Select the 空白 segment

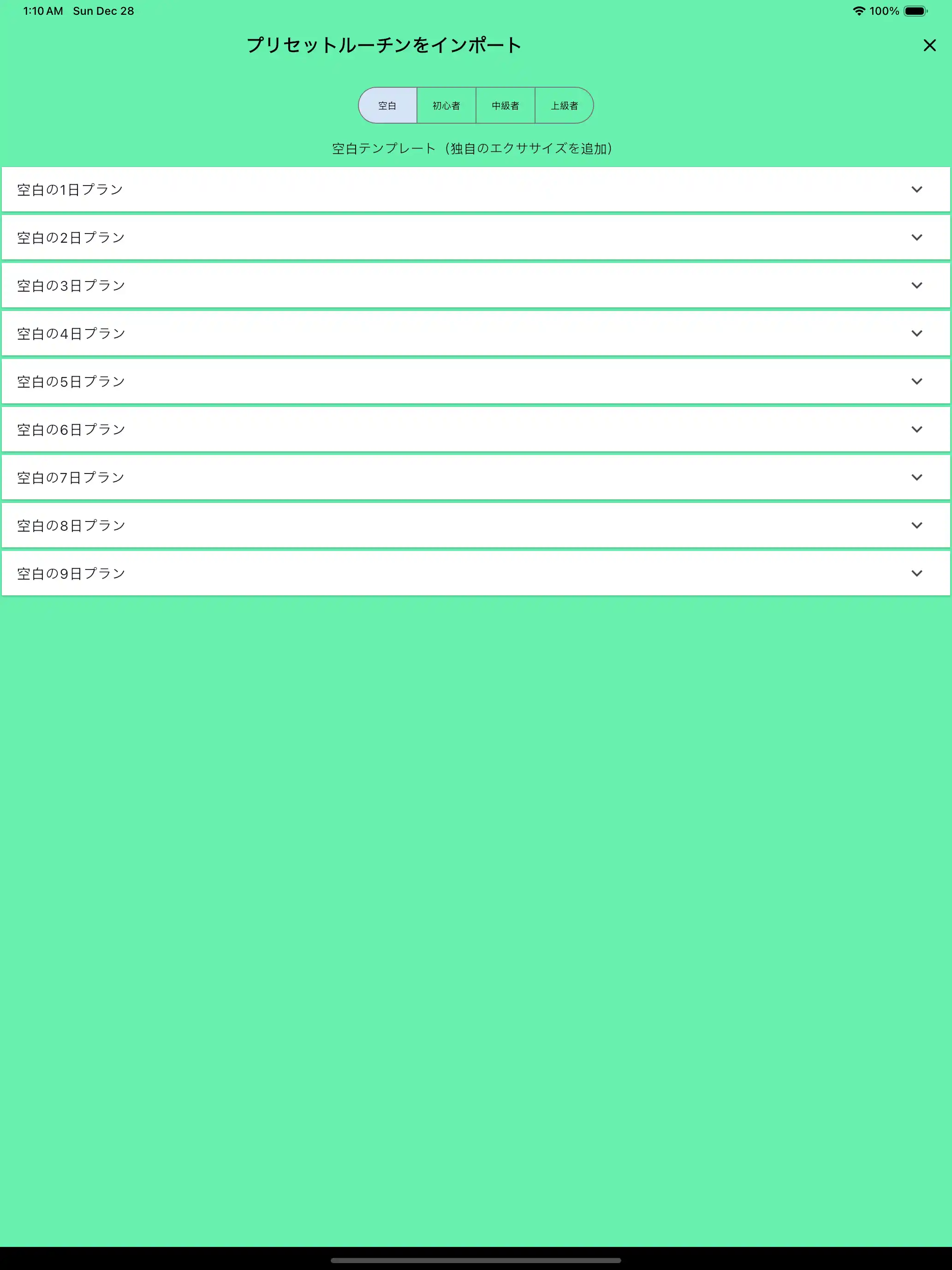[x=387, y=106]
